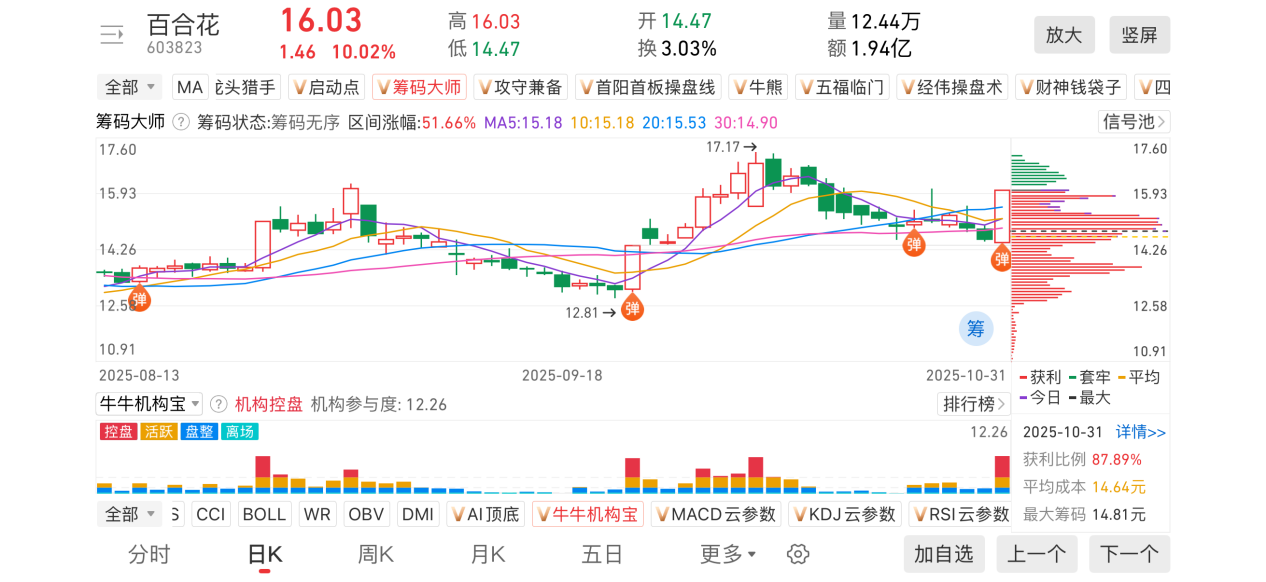Open the 信号池 signal pool
Viewport: 1266px width, 582px height.
(1134, 122)
